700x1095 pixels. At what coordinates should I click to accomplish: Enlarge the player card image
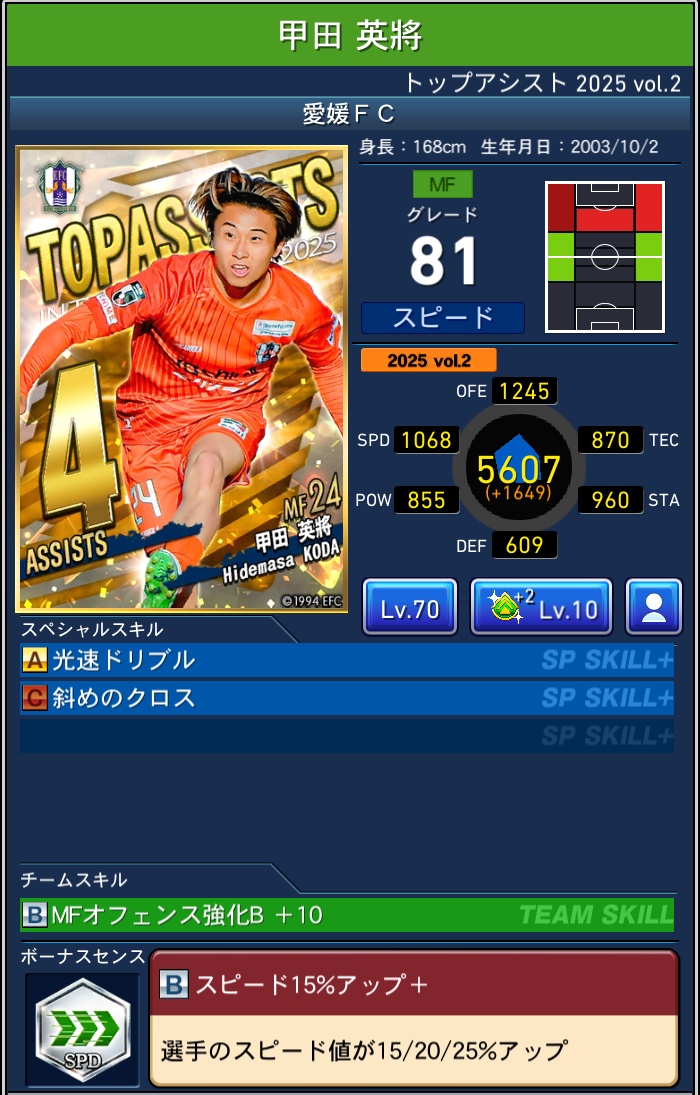click(181, 379)
